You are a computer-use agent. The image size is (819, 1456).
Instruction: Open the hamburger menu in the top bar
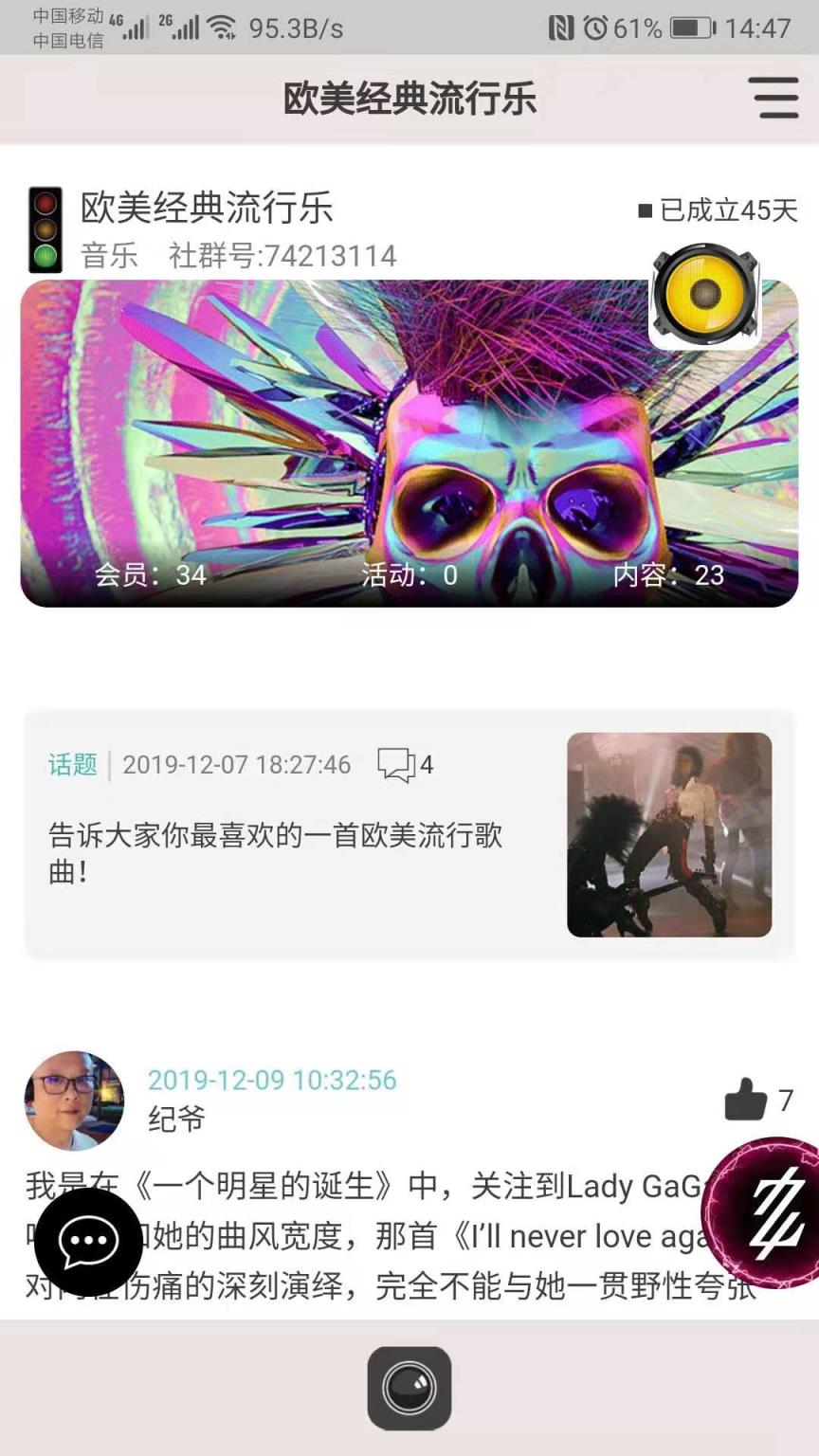[x=773, y=98]
